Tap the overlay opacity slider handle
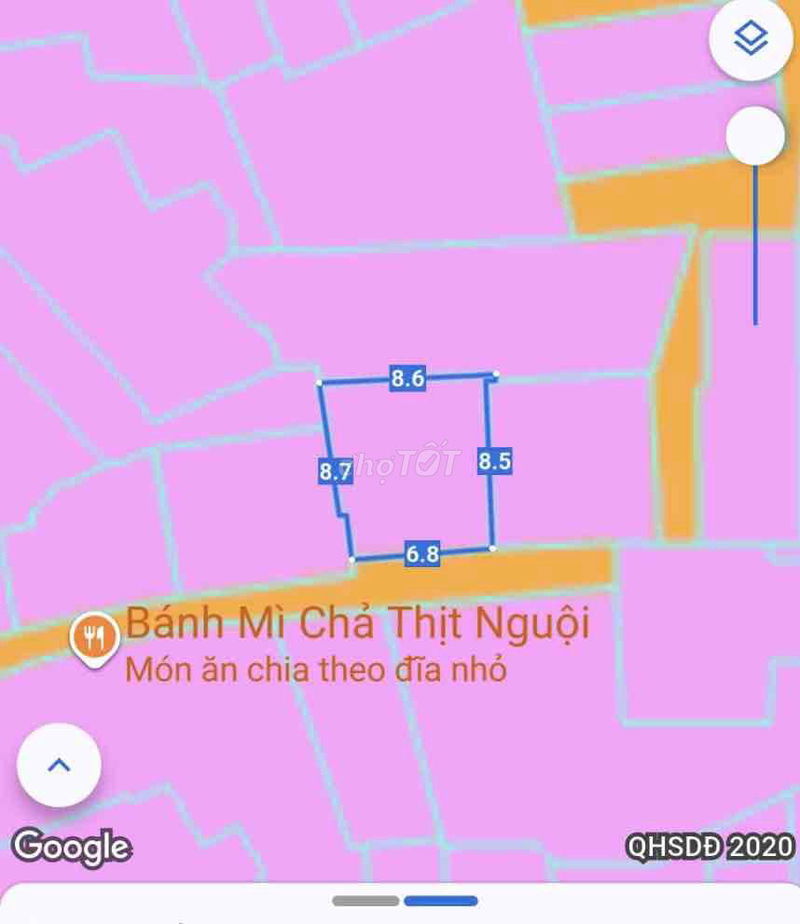Screen dimensions: 800x924 pos(755,137)
